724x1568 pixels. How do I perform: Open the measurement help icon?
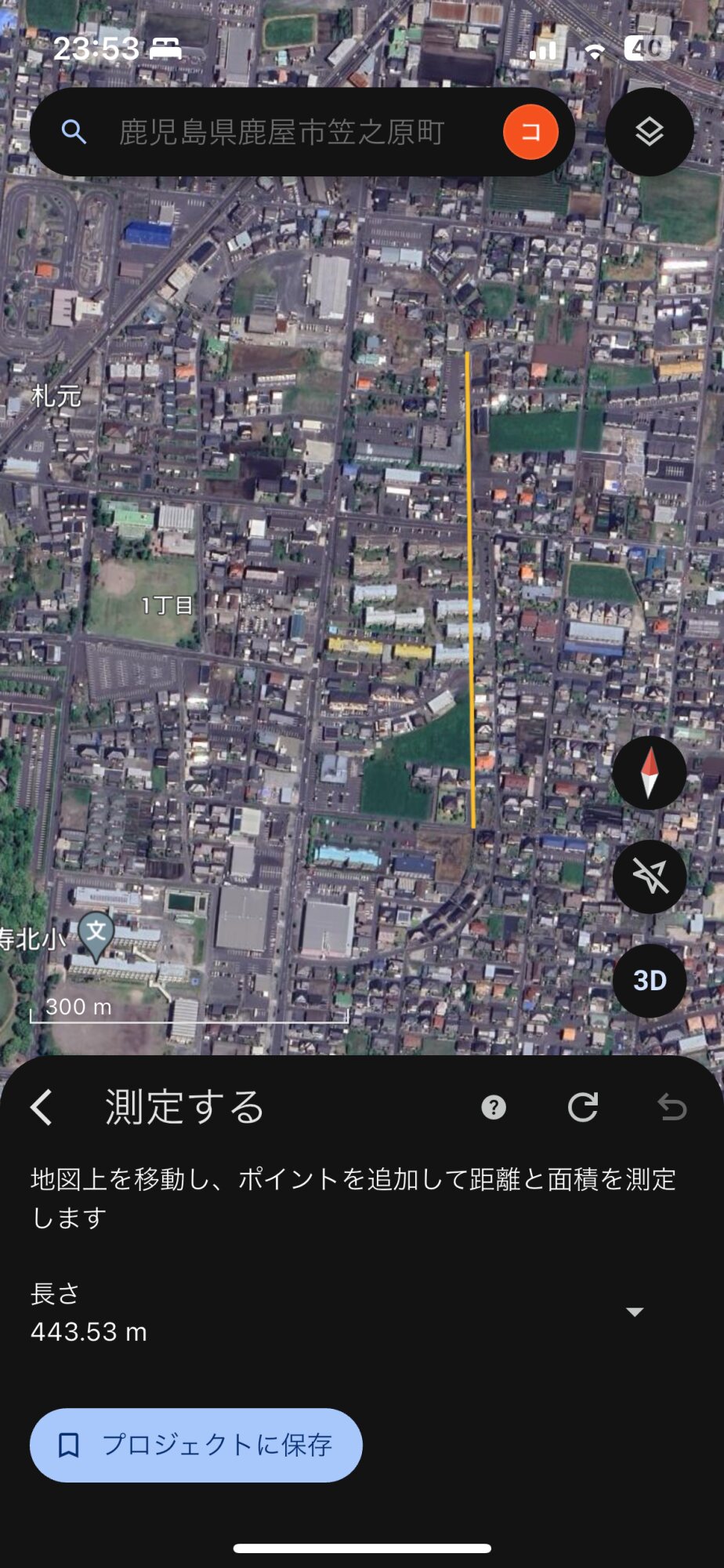coord(494,1107)
